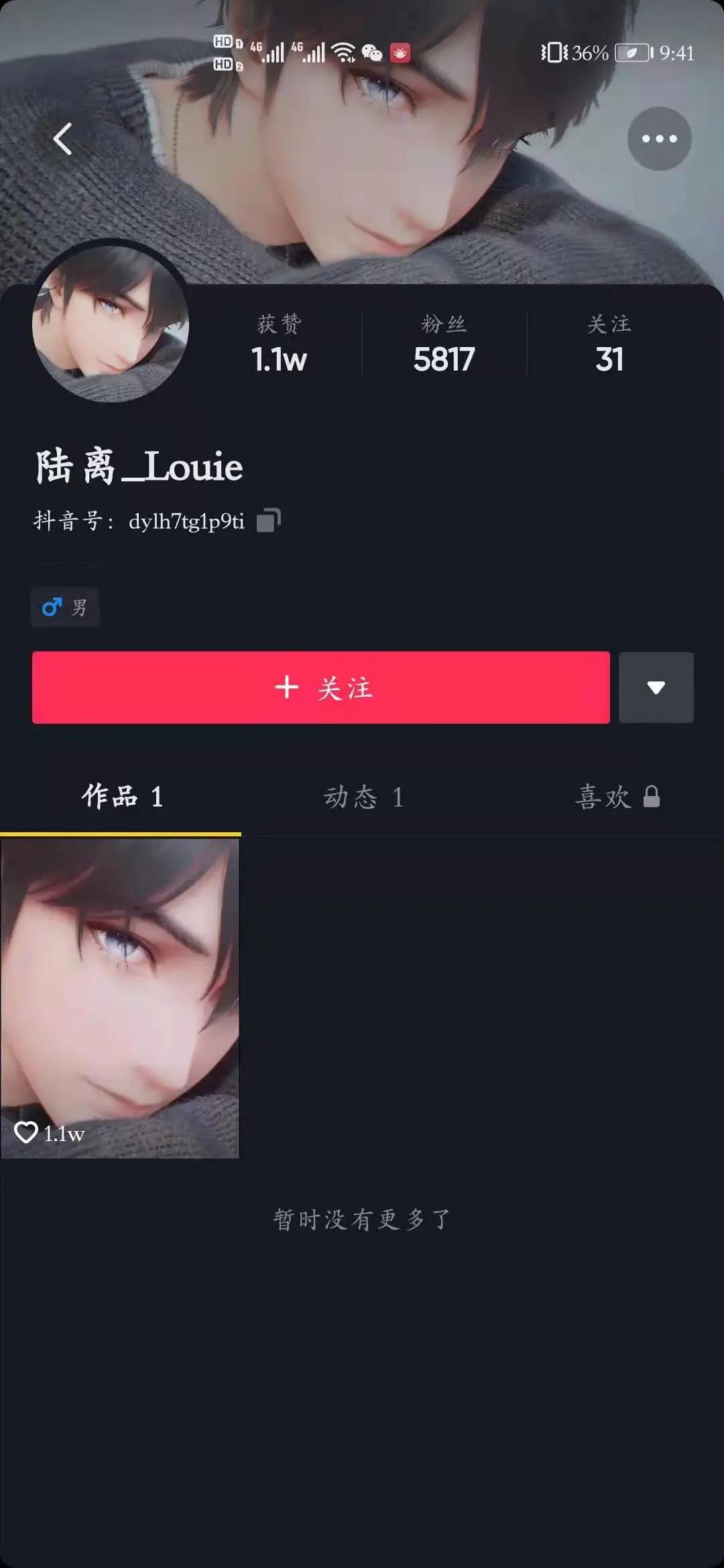724x1568 pixels.
Task: Open the profile avatar picture
Action: click(111, 323)
